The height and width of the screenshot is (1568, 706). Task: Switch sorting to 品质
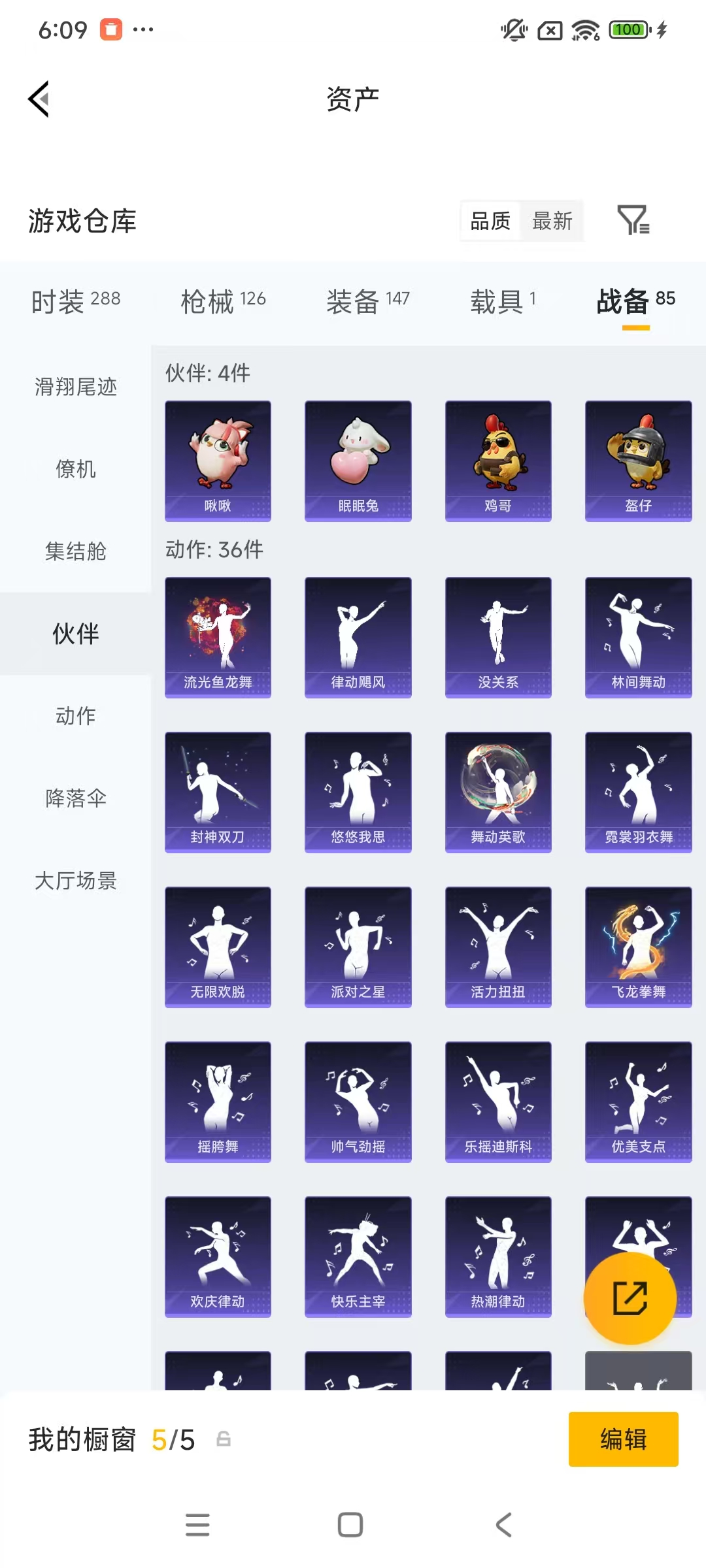coord(489,221)
